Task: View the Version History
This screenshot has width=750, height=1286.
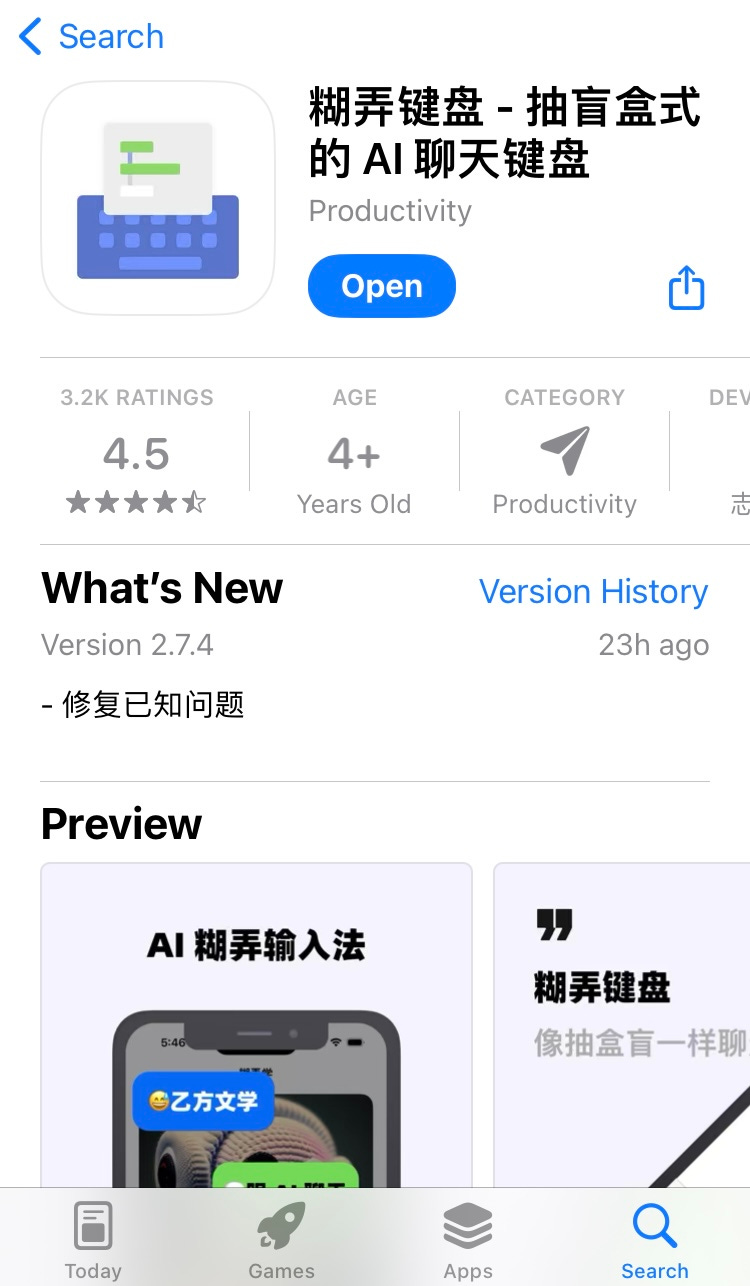Action: pyautogui.click(x=593, y=592)
